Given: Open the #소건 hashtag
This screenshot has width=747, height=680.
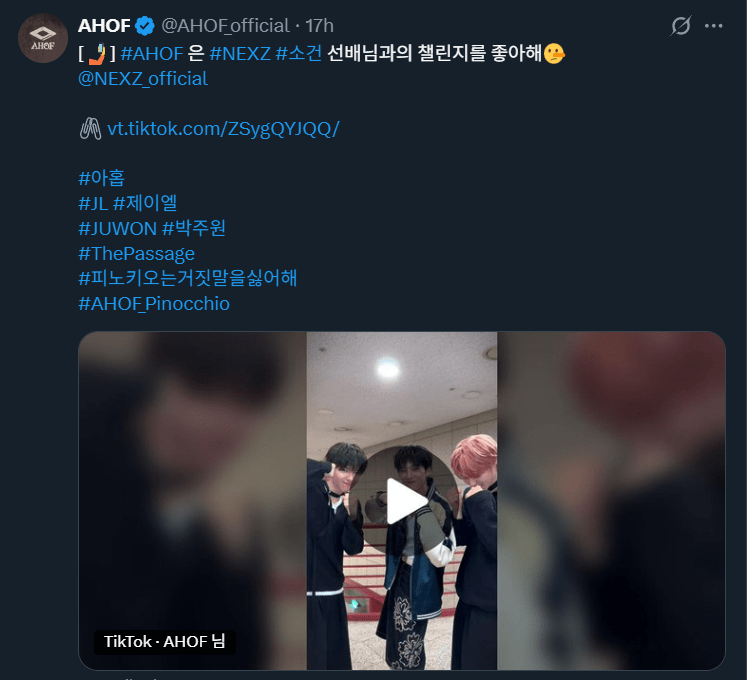Looking at the screenshot, I should (x=298, y=54).
